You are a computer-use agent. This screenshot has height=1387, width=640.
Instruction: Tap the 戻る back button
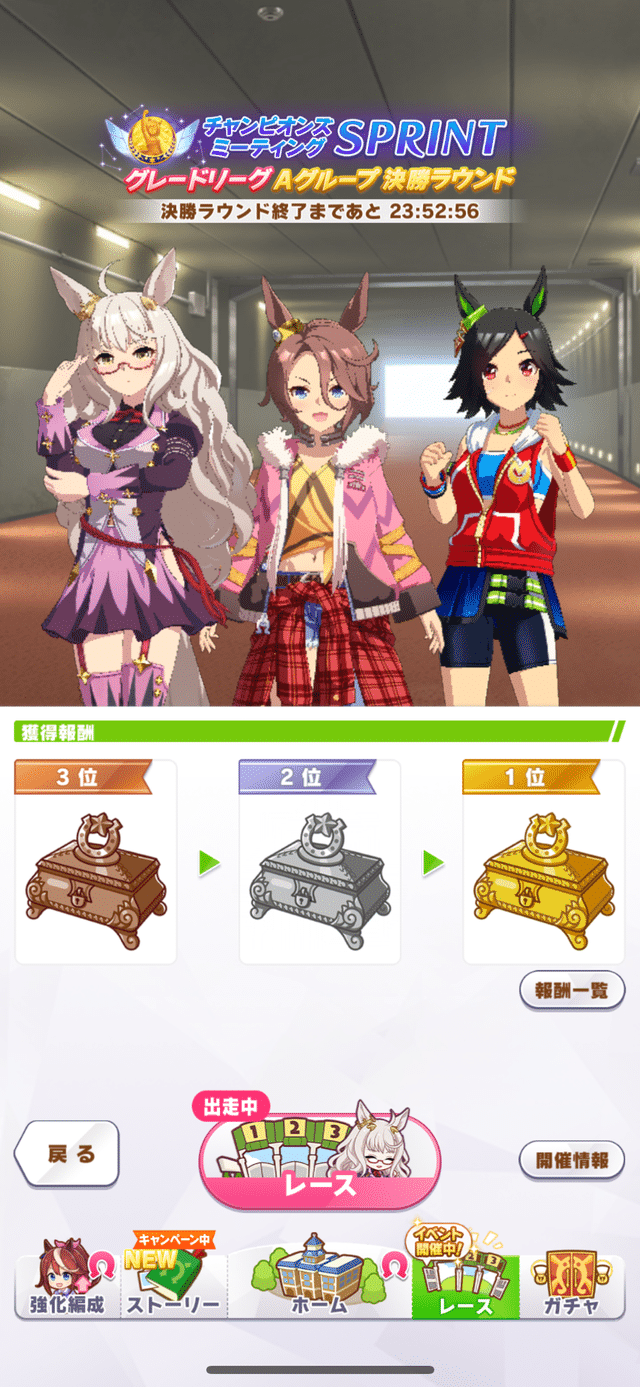(68, 1153)
